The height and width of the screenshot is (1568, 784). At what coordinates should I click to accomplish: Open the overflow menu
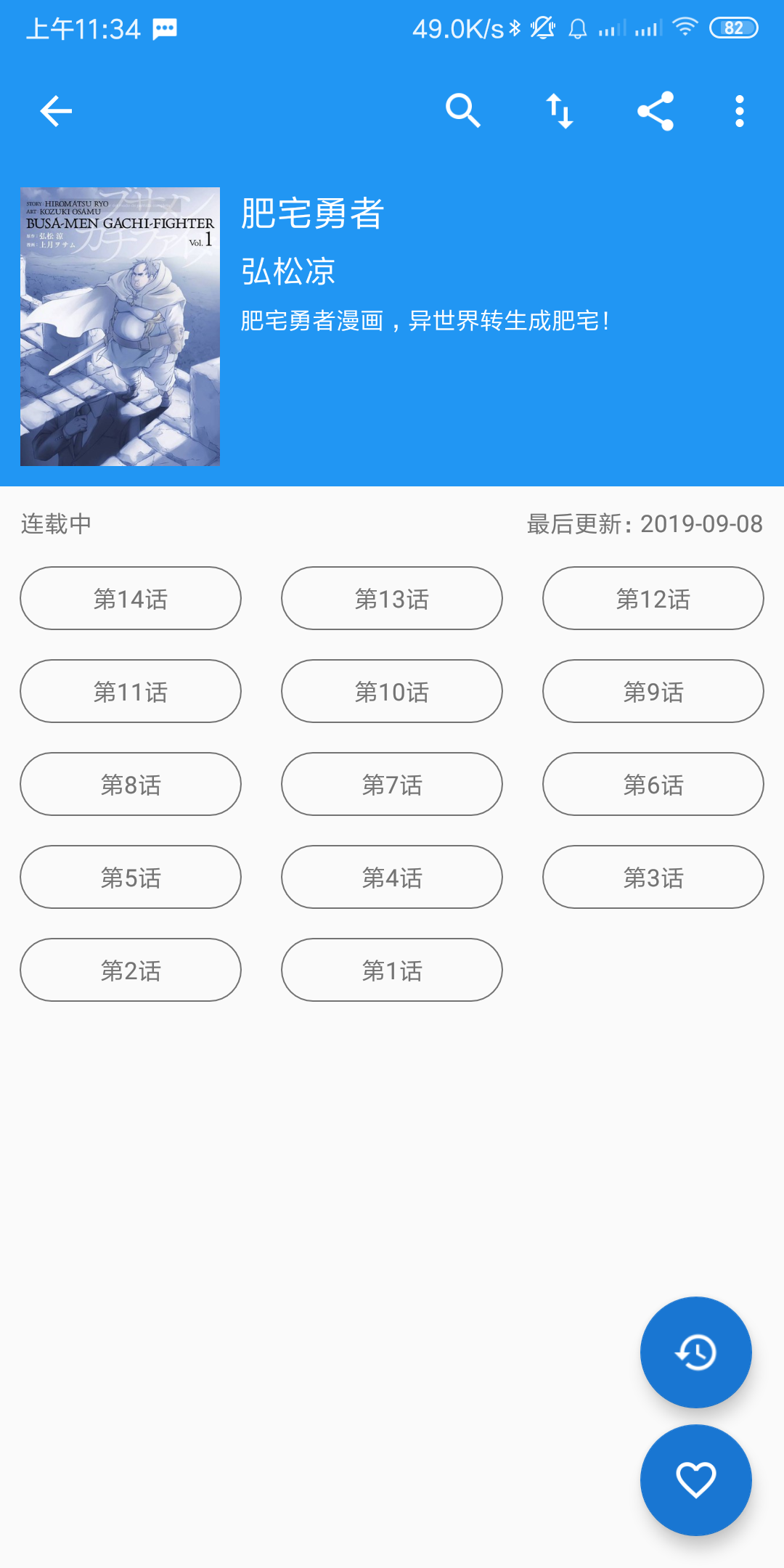coord(739,111)
